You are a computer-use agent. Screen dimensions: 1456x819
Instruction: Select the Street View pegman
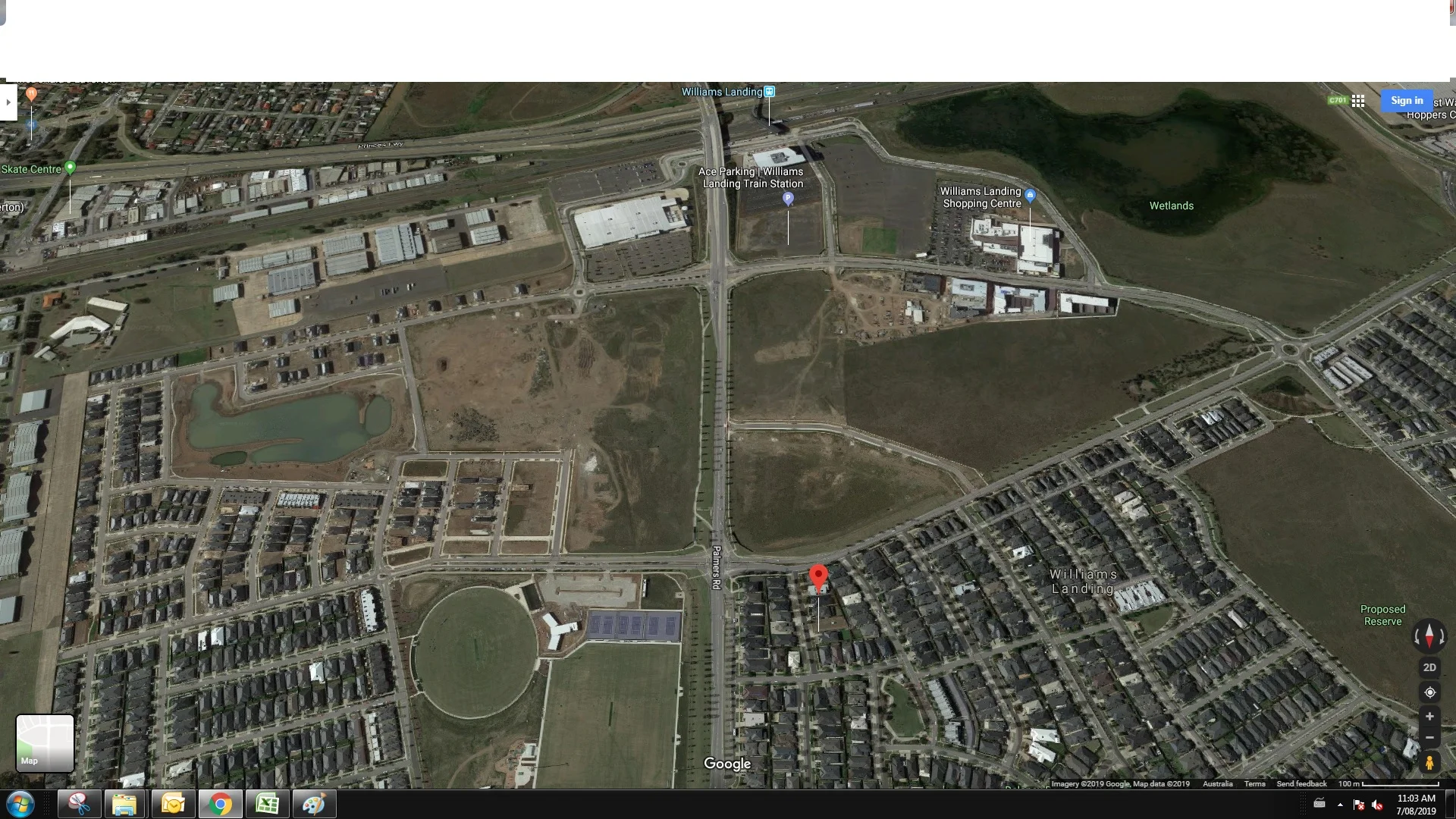1429,762
